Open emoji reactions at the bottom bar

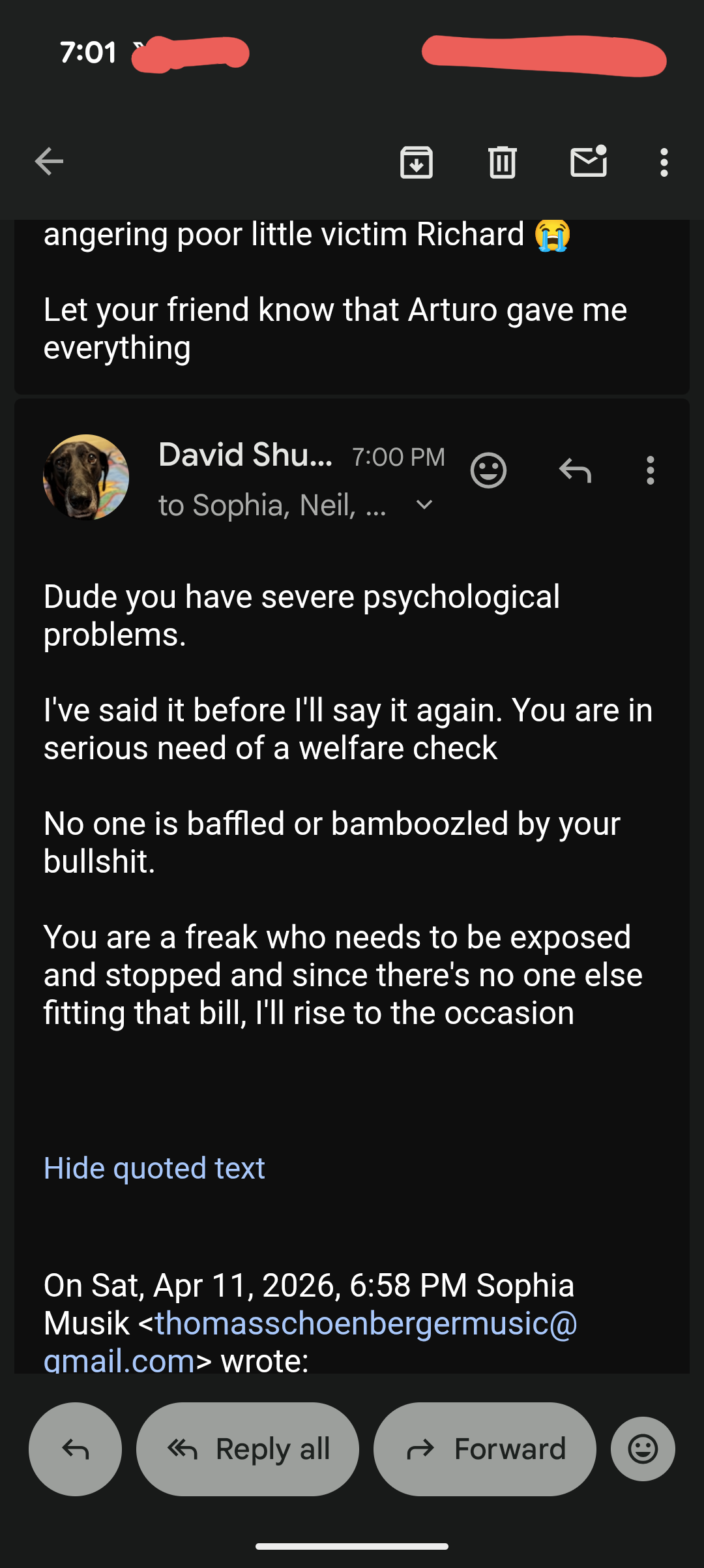[643, 1449]
